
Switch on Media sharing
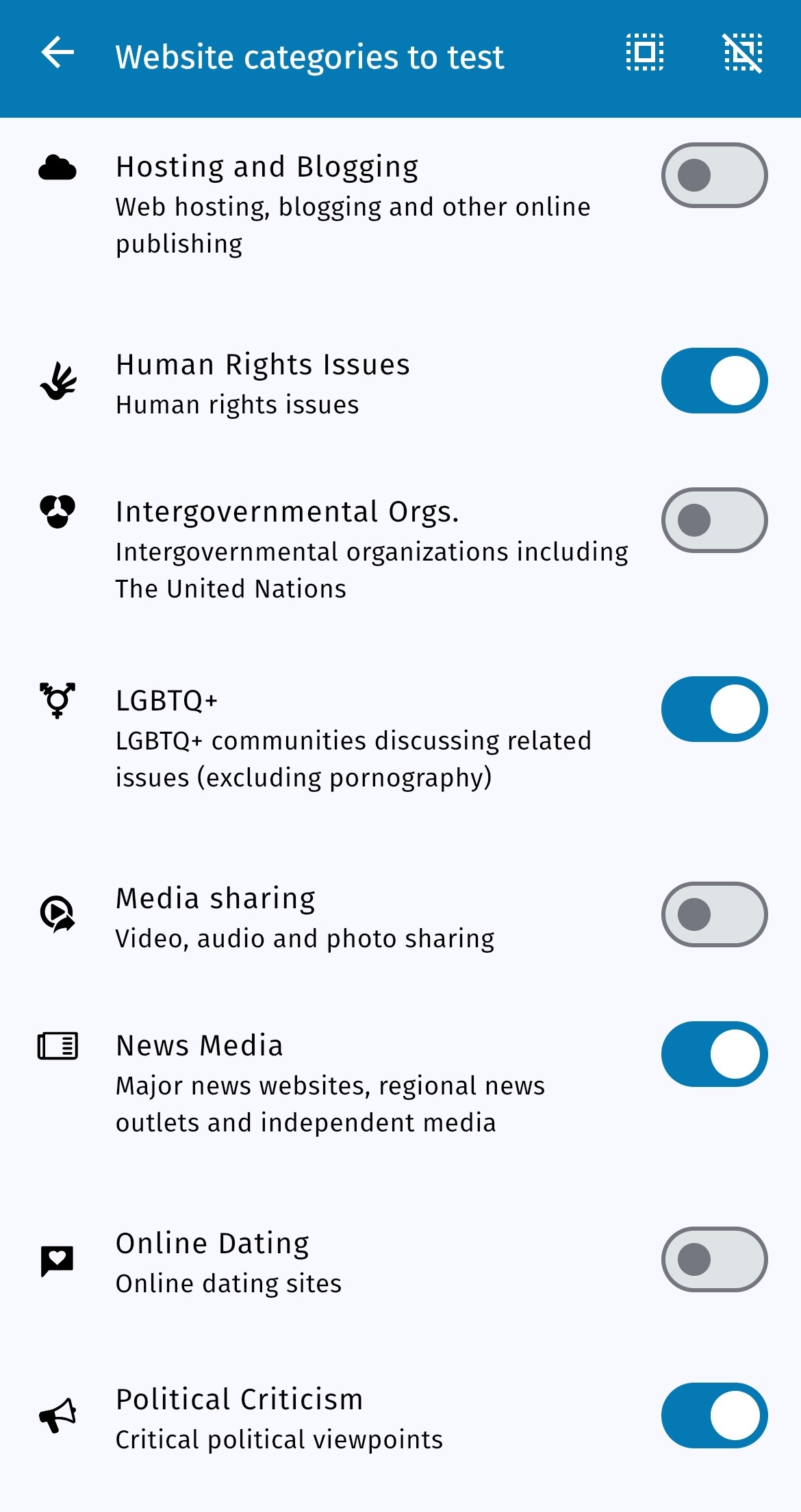click(x=714, y=914)
